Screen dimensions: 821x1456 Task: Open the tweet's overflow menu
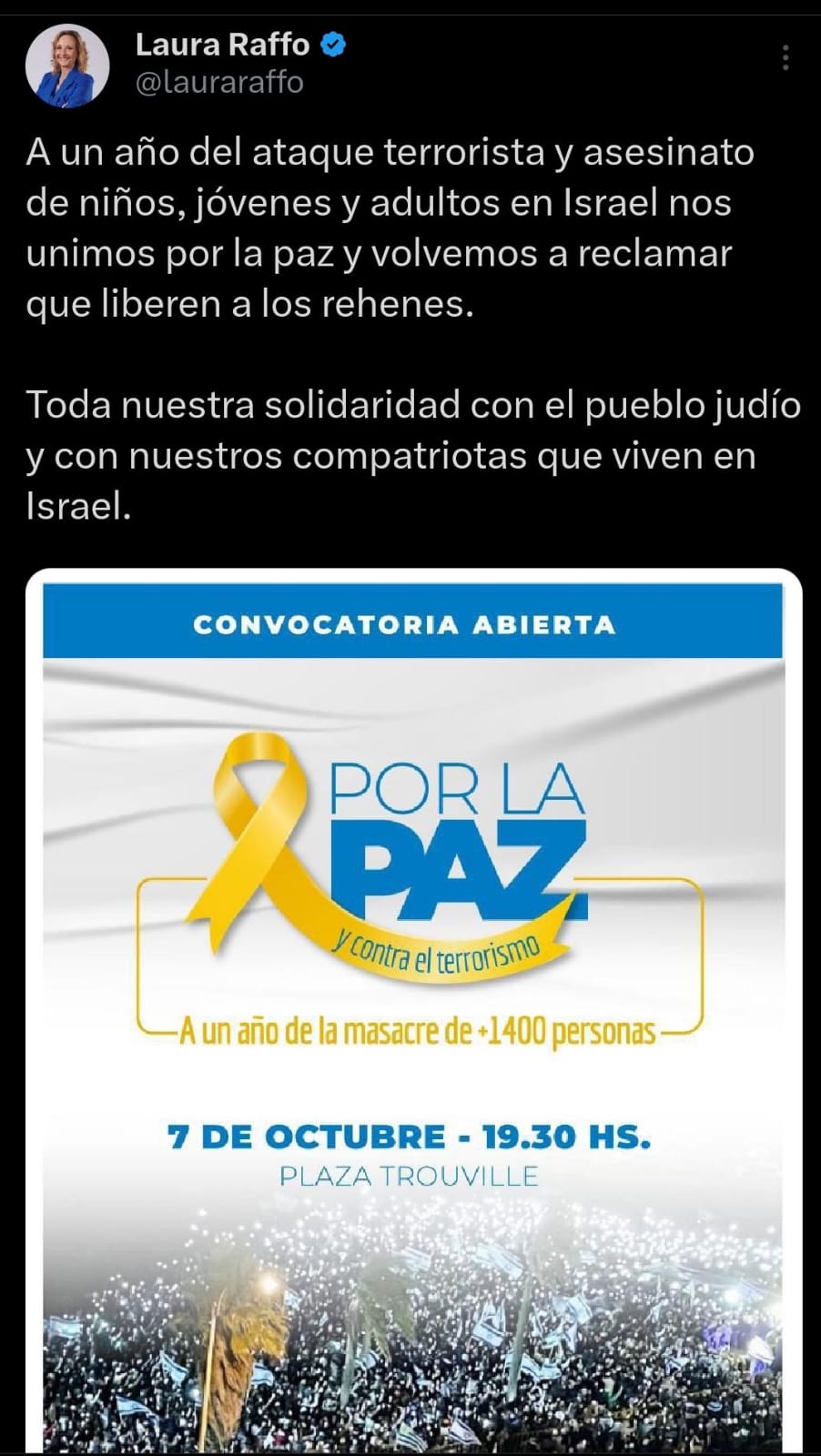[x=786, y=58]
